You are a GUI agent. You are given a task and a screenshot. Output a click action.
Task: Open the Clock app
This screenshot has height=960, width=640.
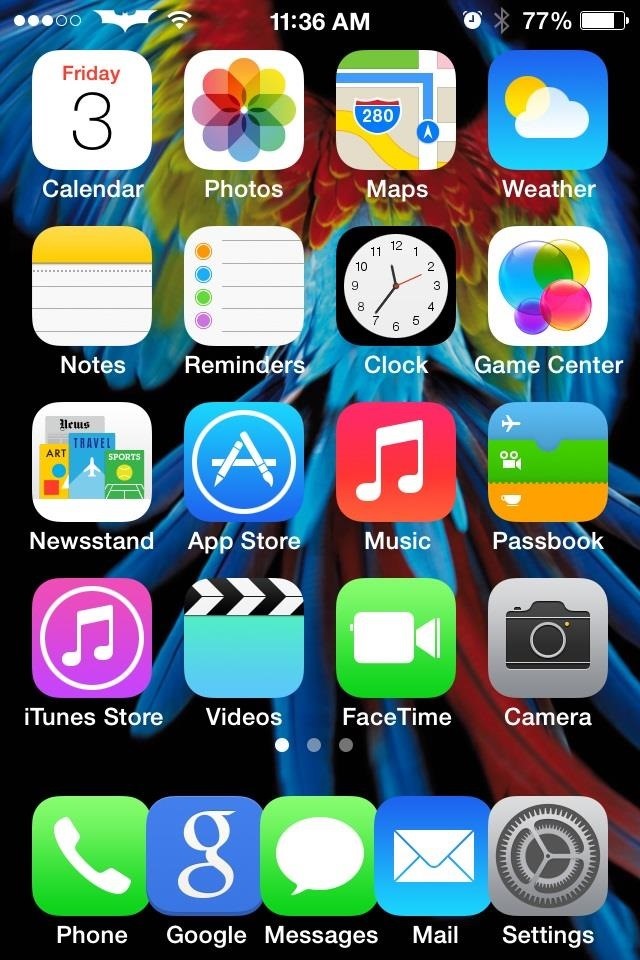tap(396, 286)
